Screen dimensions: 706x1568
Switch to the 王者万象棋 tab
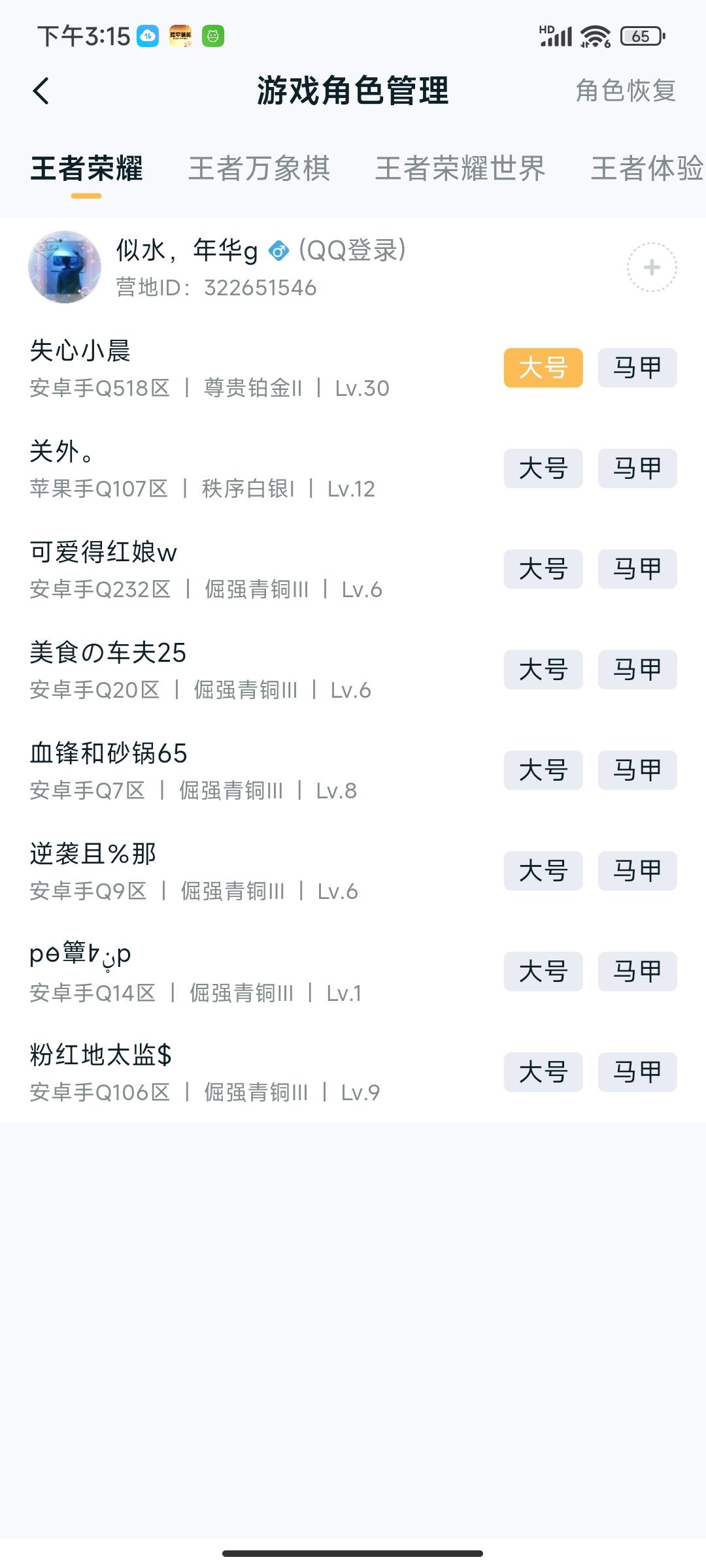[x=259, y=169]
